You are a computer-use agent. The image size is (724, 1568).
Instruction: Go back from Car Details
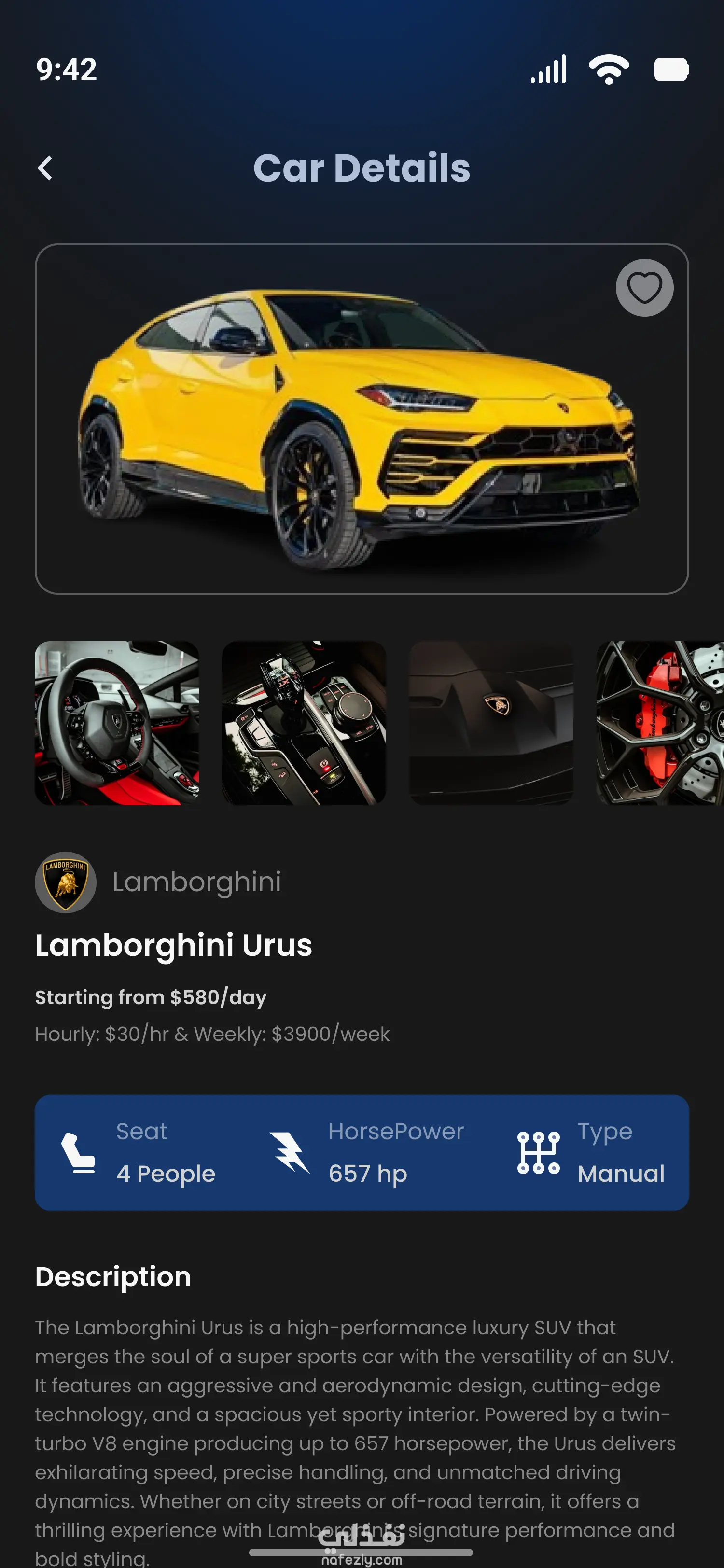tap(46, 168)
